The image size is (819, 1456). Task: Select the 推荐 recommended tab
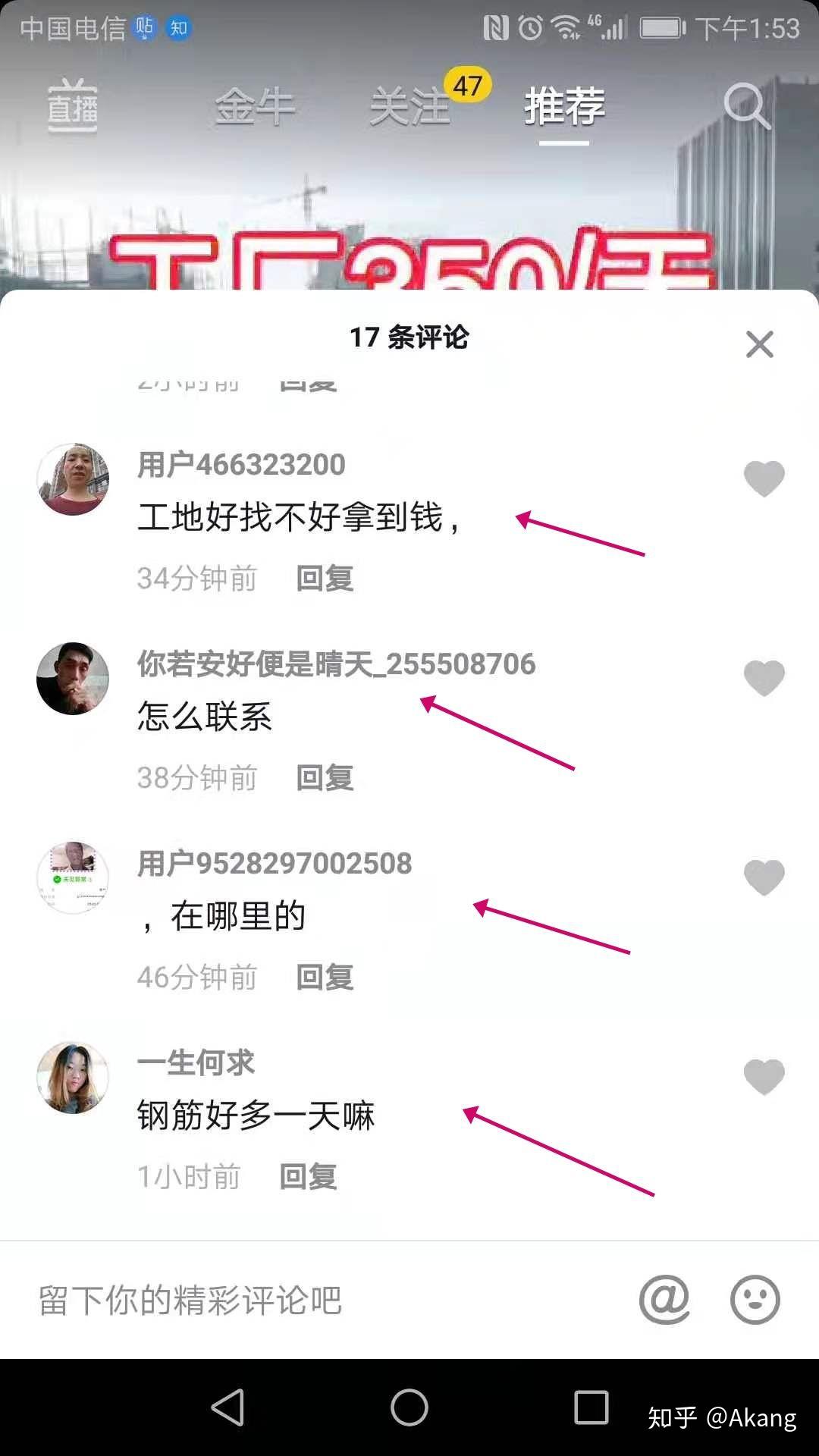tap(564, 106)
